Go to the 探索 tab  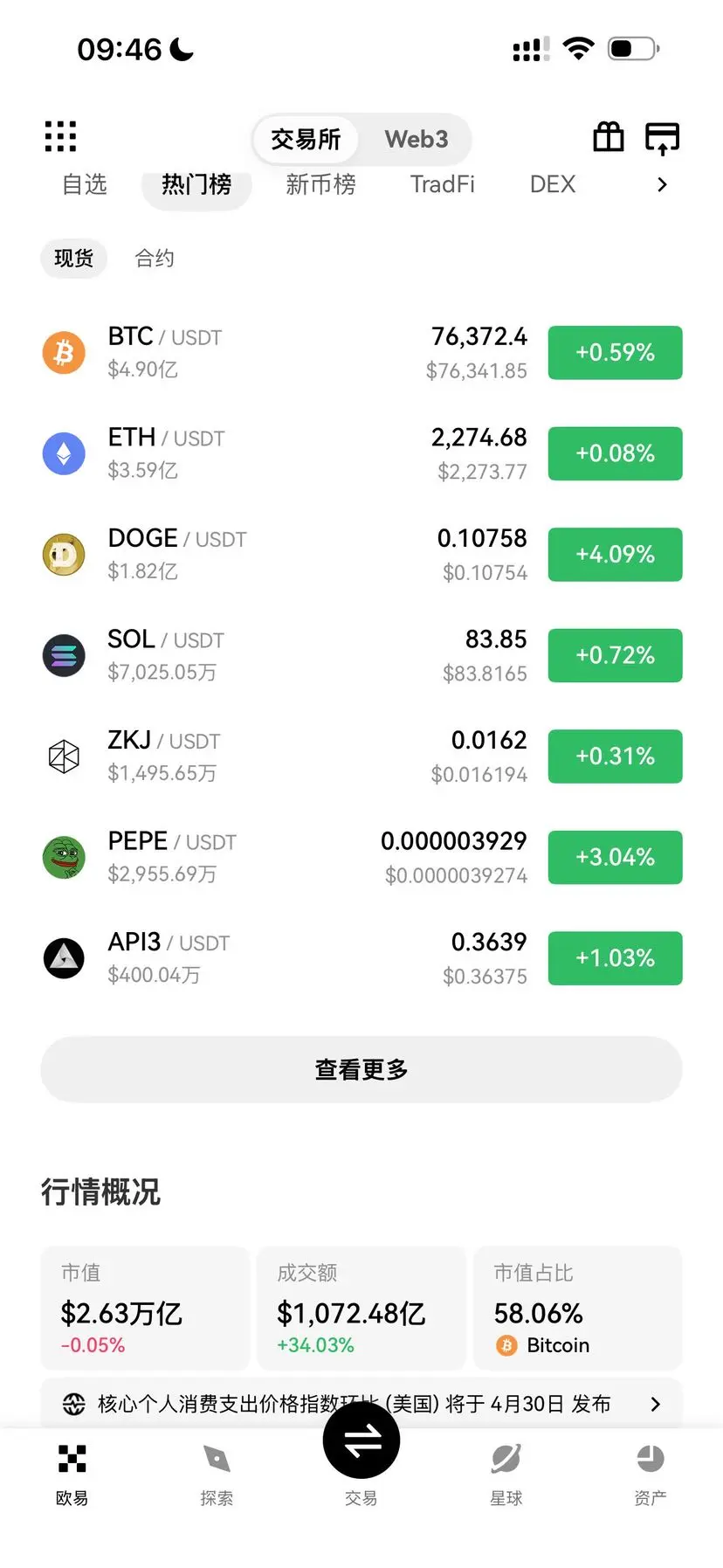(217, 1473)
